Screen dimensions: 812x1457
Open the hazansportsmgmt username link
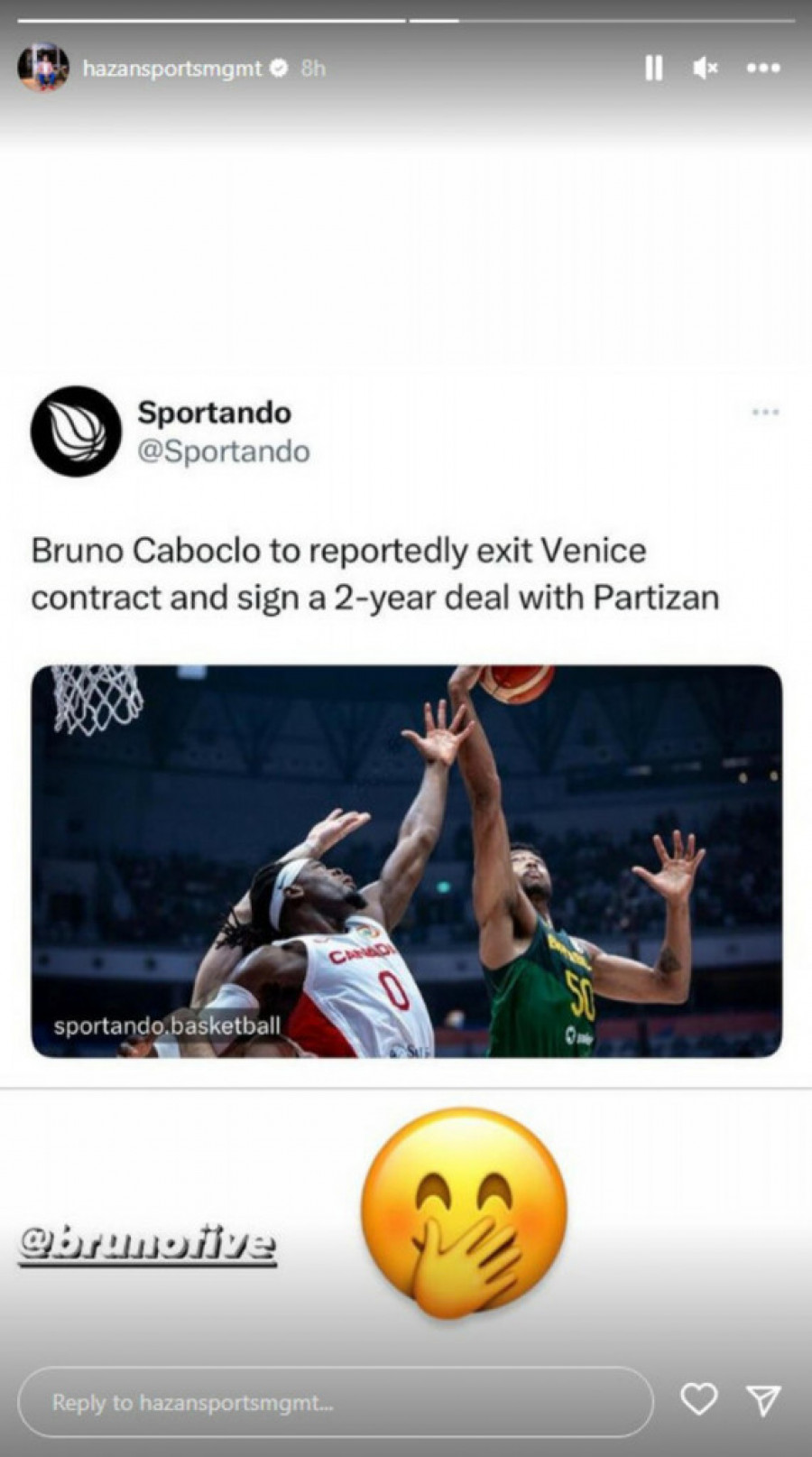click(x=171, y=68)
